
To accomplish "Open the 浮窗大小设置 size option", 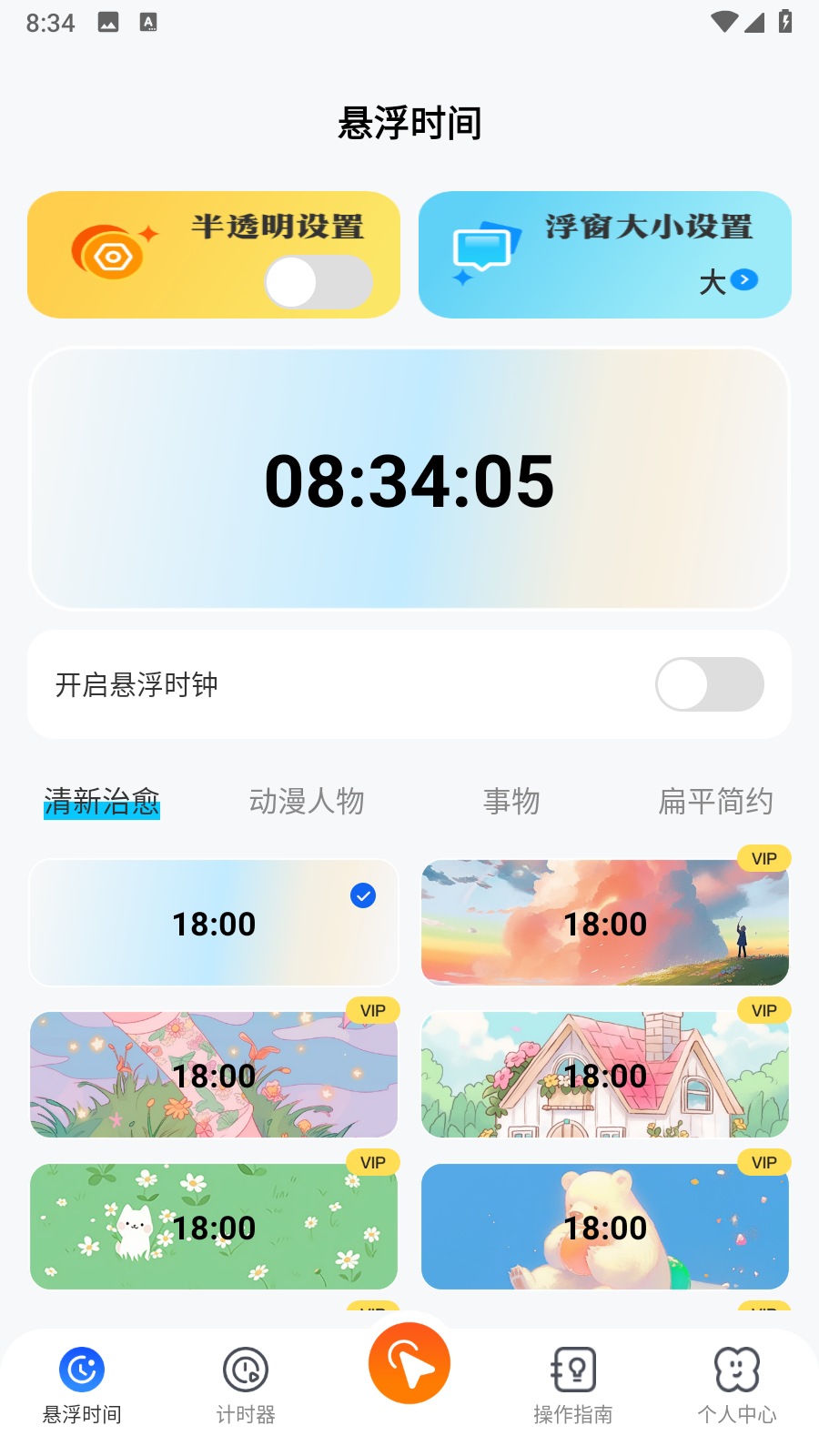I will pos(729,281).
